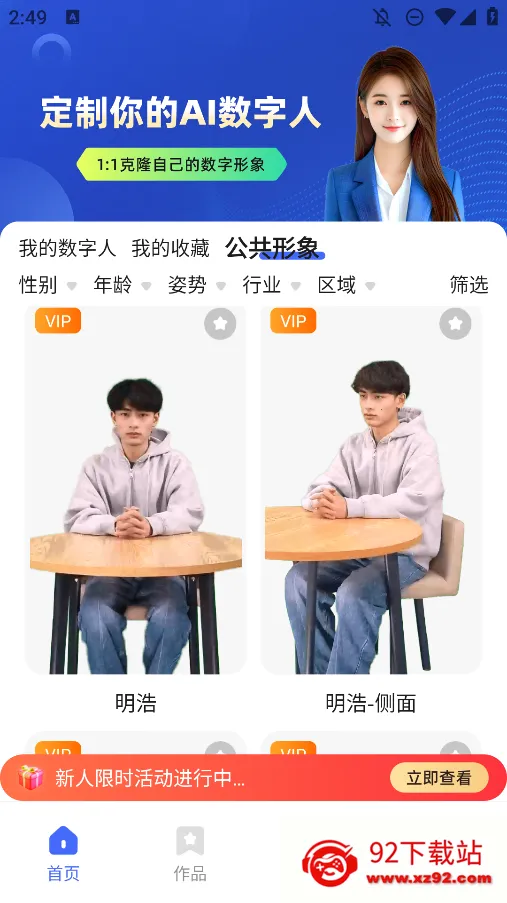Switch to the 作品 tab
The image size is (507, 903).
[x=190, y=854]
